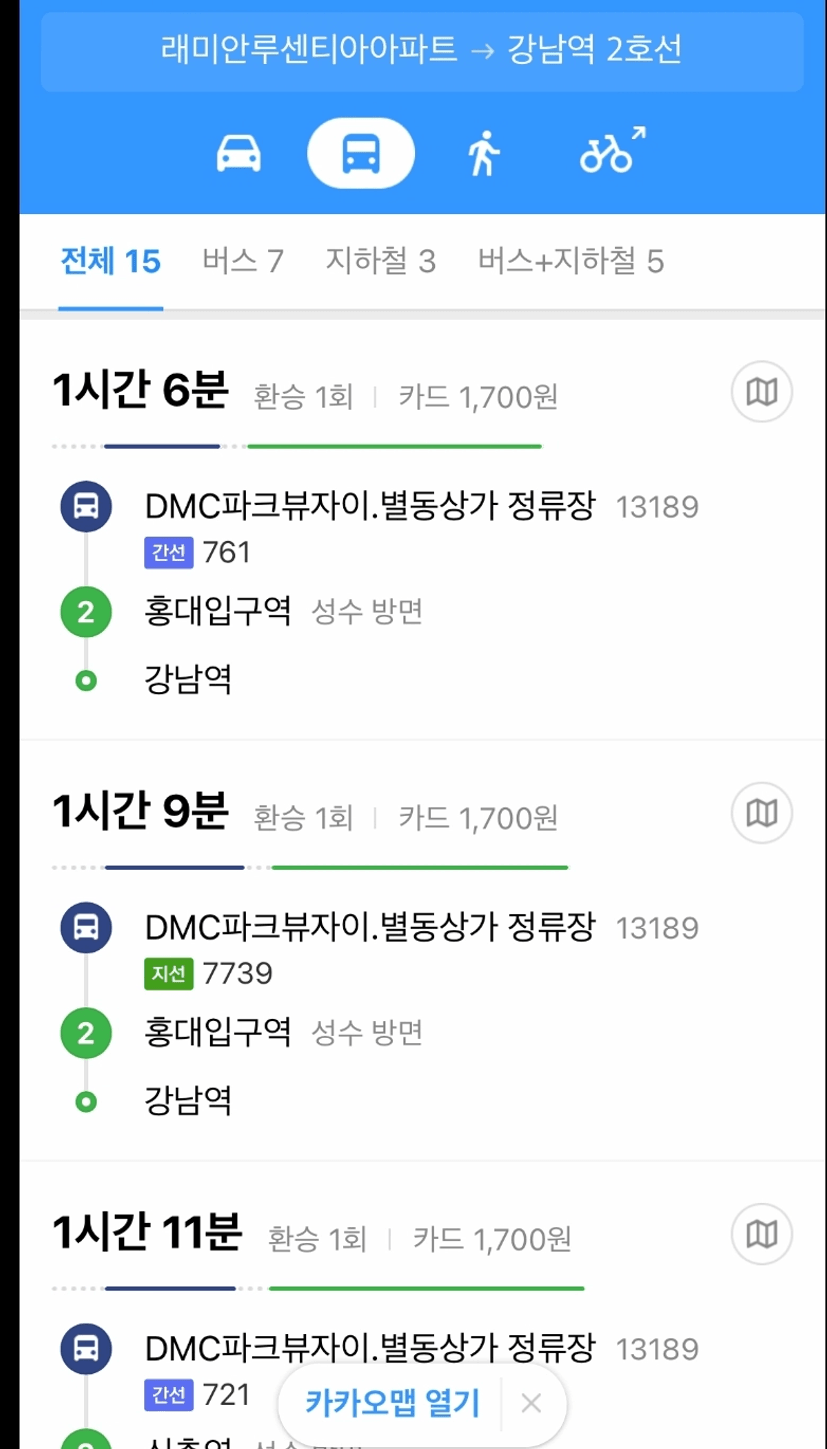View map for the 1시간 11분 route
The height and width of the screenshot is (1449, 827).
click(762, 1234)
